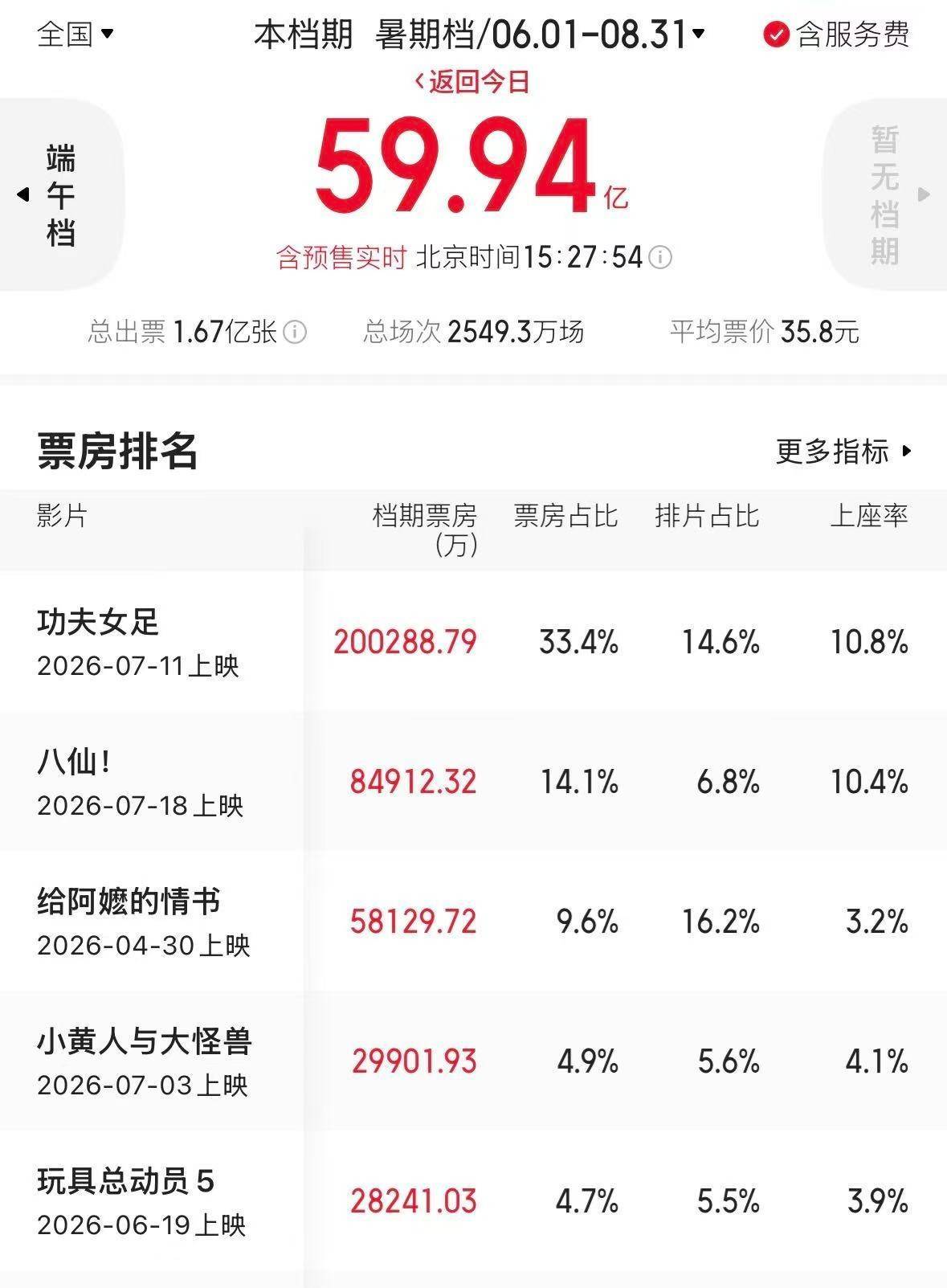The width and height of the screenshot is (947, 1288).
Task: Open 更多指标 for more metrics
Action: pyautogui.click(x=844, y=452)
